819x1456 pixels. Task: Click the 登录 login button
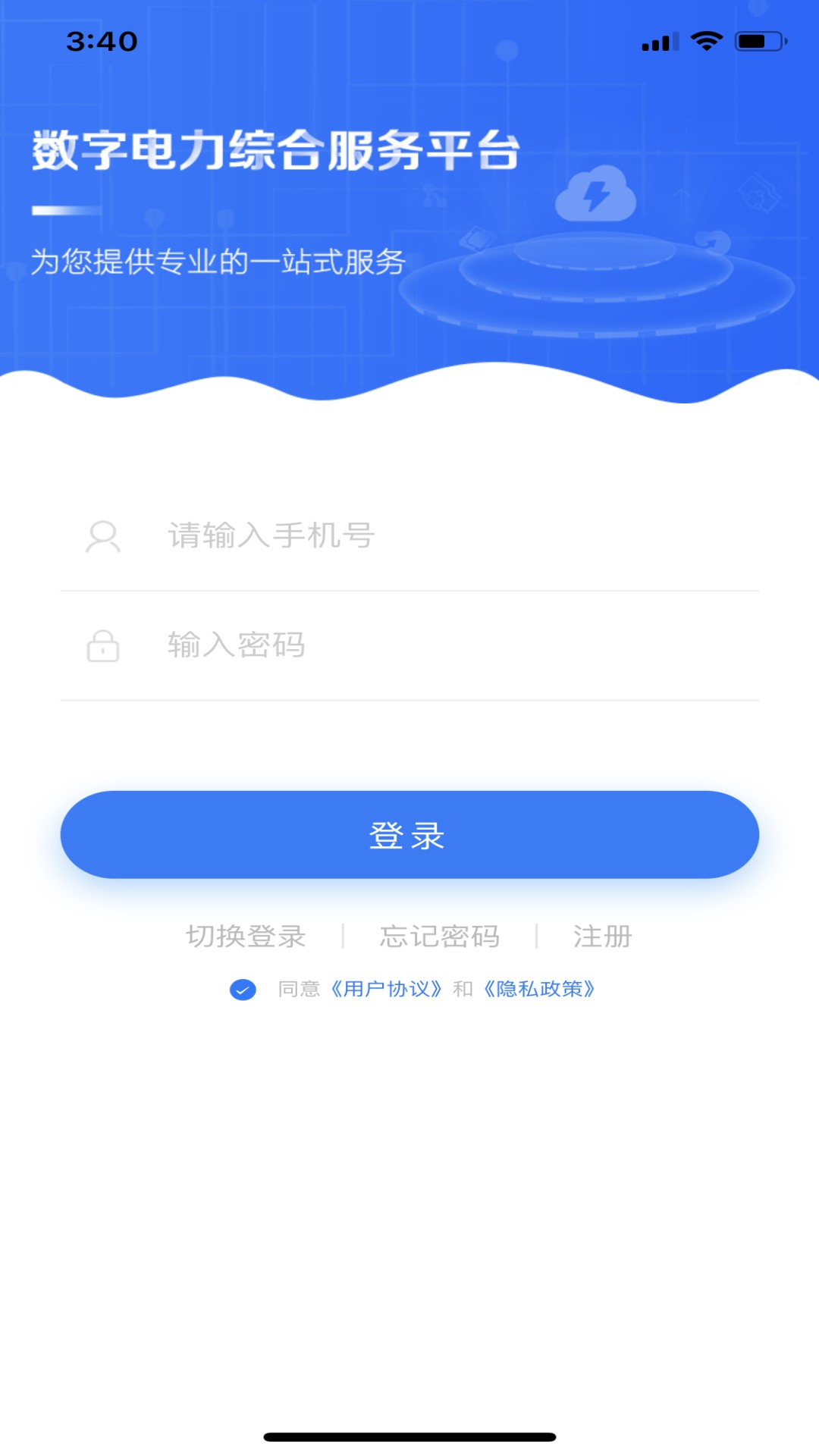click(x=409, y=834)
